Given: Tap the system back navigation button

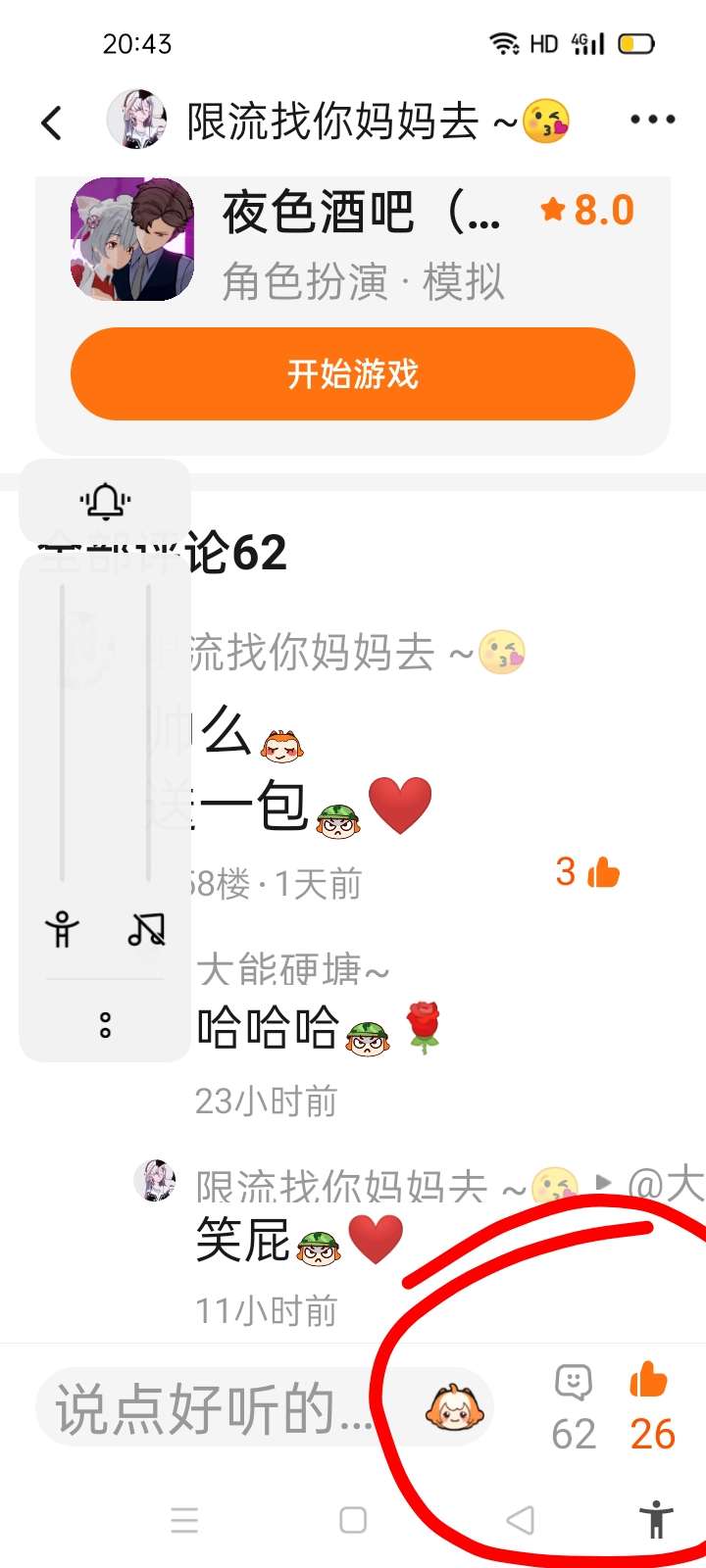Looking at the screenshot, I should 520,1520.
